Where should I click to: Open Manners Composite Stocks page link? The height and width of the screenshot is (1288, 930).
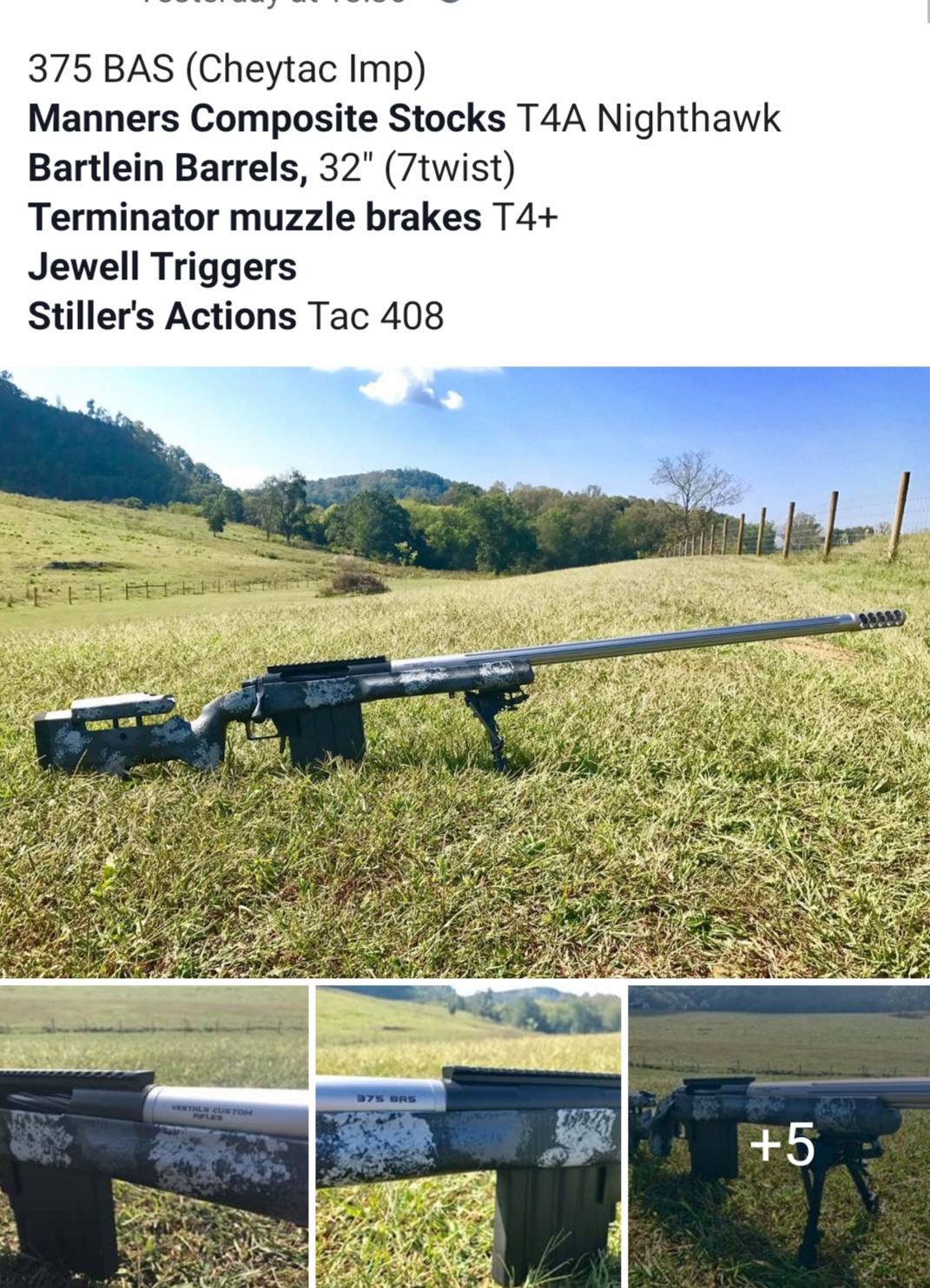click(266, 118)
